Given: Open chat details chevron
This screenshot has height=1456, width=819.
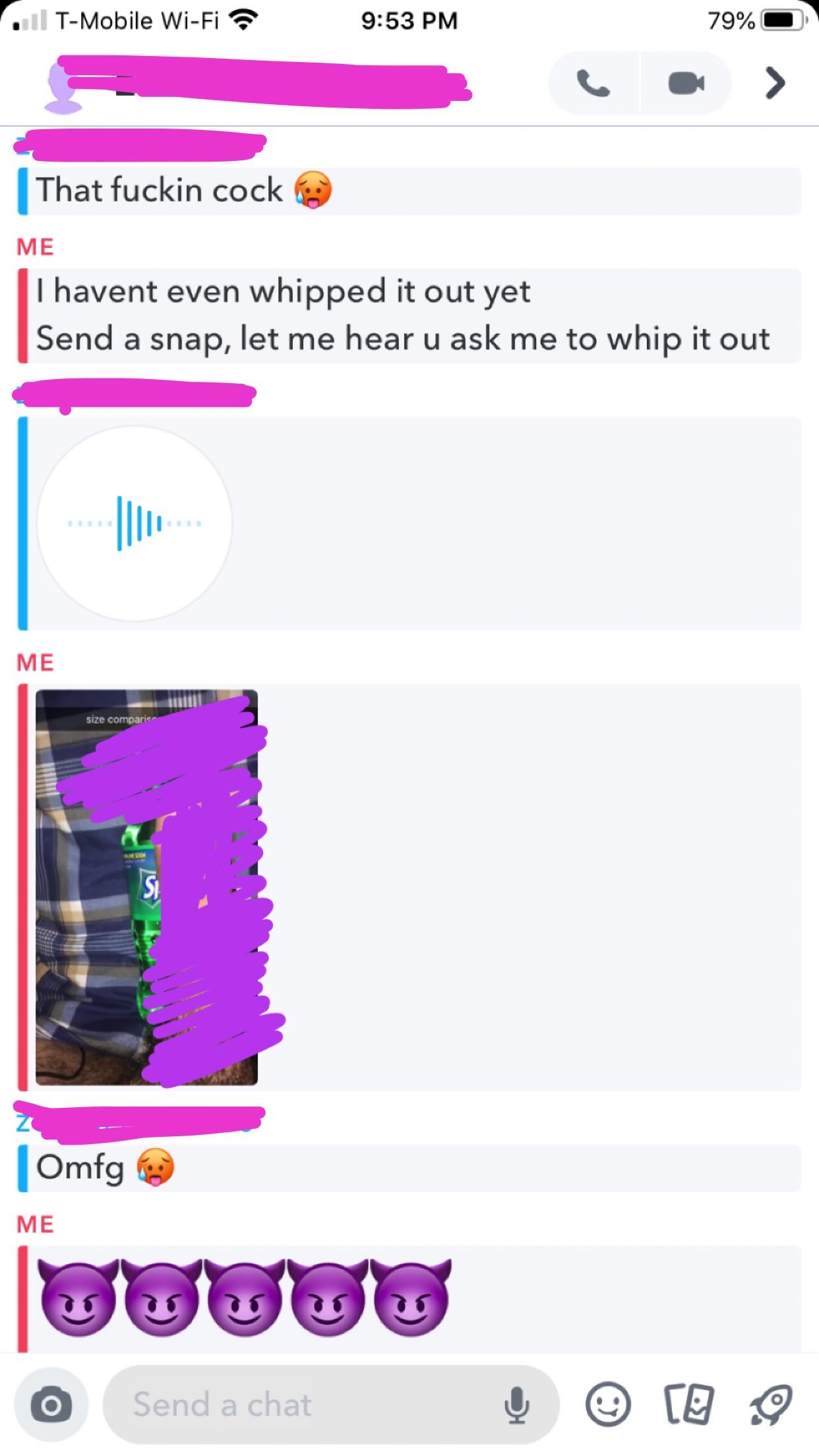Looking at the screenshot, I should tap(775, 84).
